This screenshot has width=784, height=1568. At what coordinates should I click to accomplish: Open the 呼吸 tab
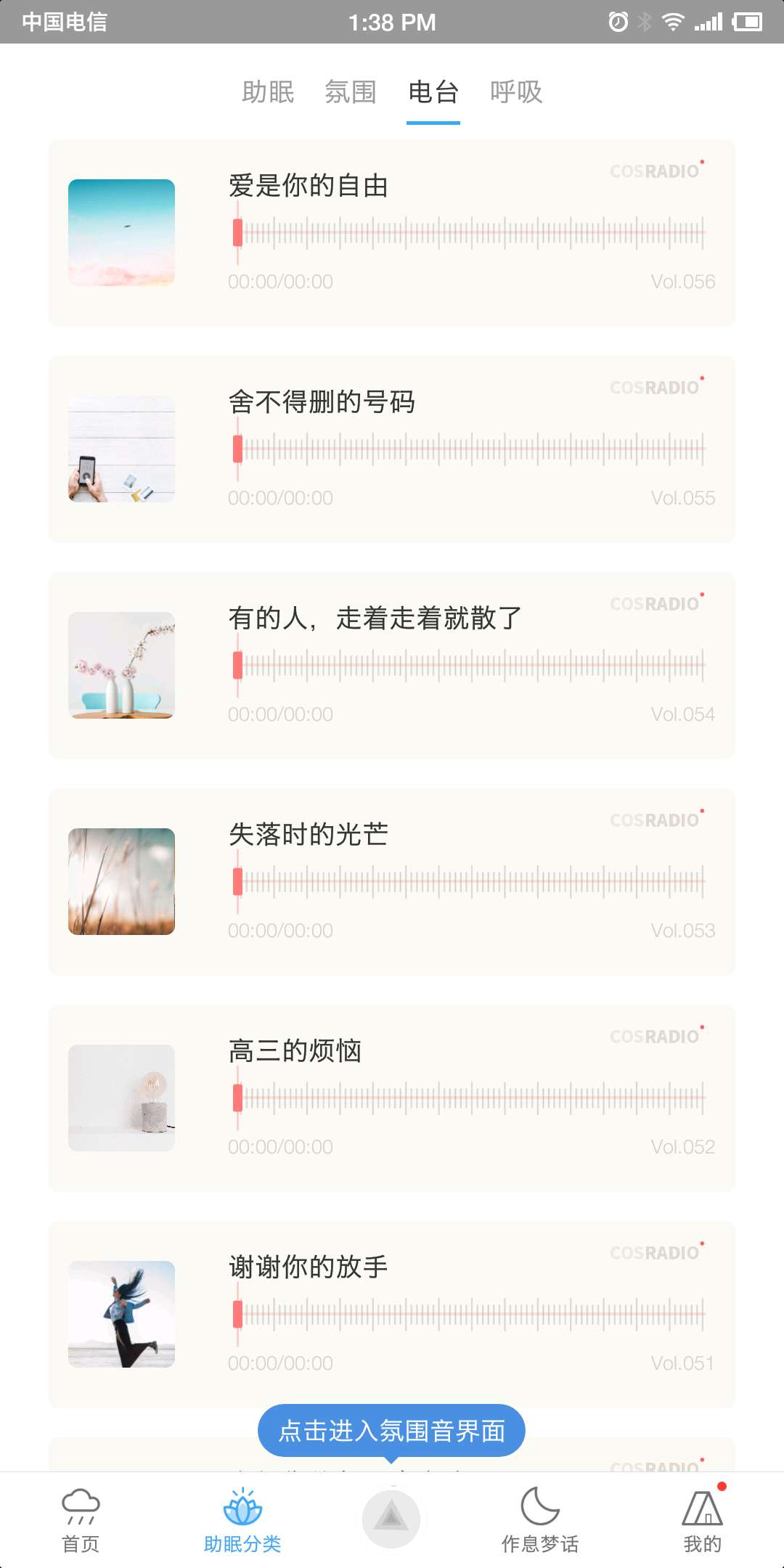tap(516, 92)
